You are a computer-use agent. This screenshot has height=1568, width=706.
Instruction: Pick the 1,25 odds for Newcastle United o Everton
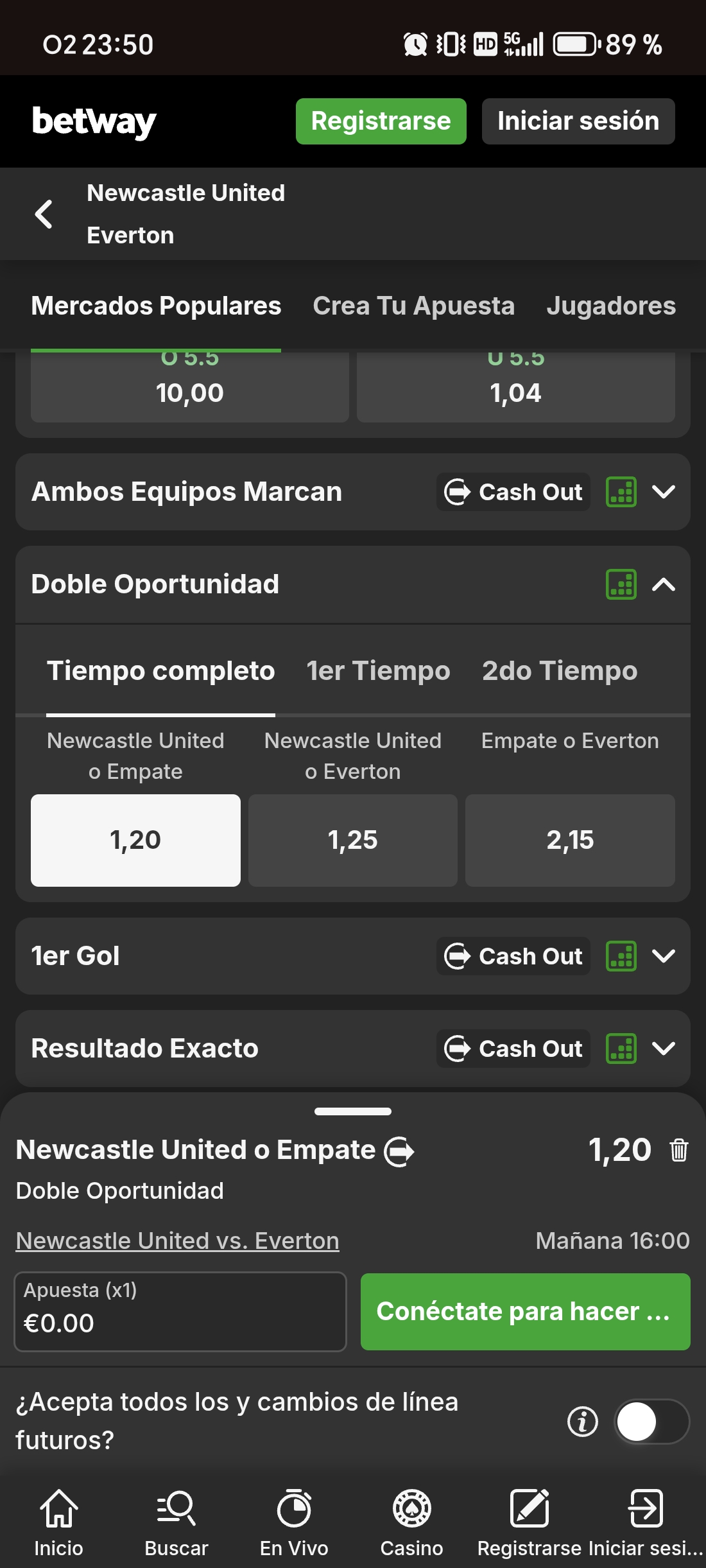click(x=352, y=840)
